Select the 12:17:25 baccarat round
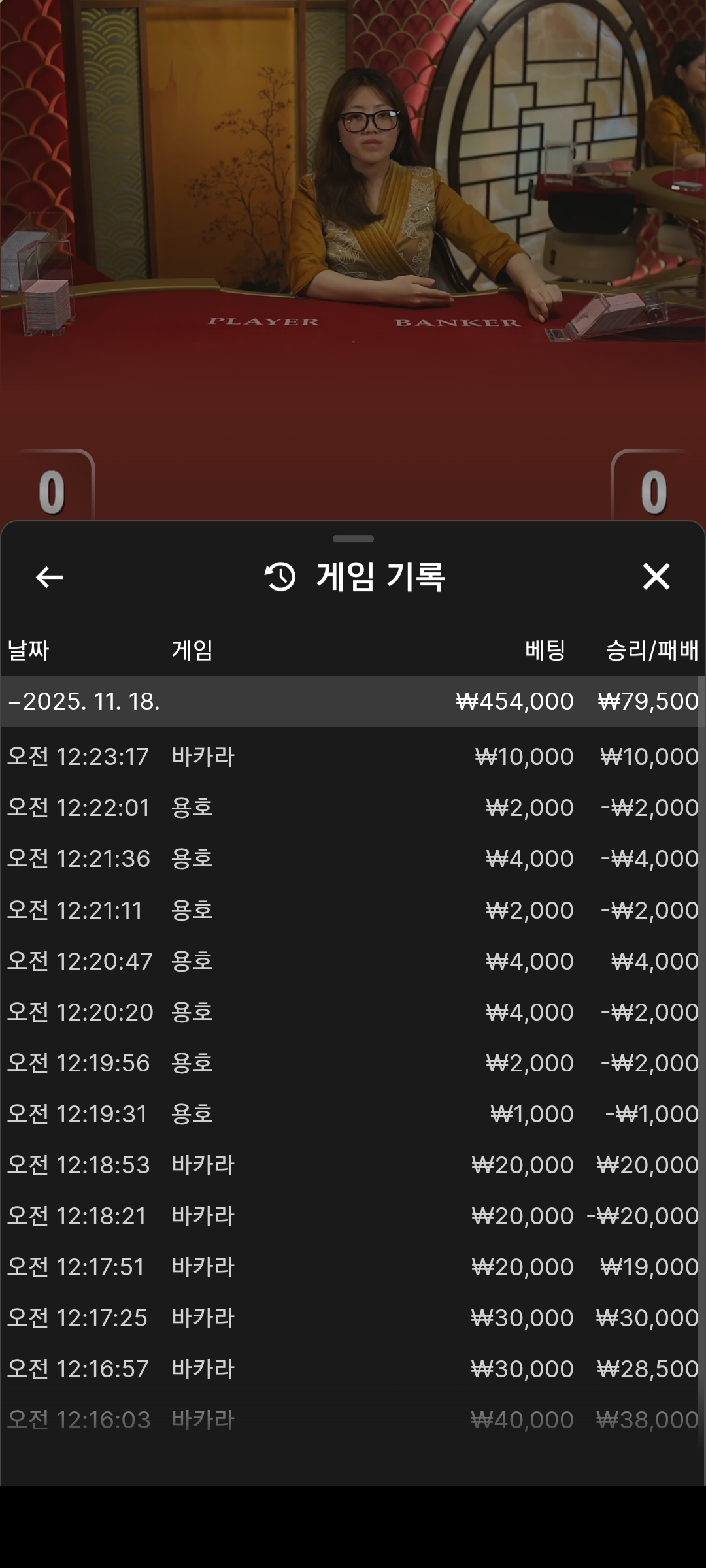 tap(352, 1318)
